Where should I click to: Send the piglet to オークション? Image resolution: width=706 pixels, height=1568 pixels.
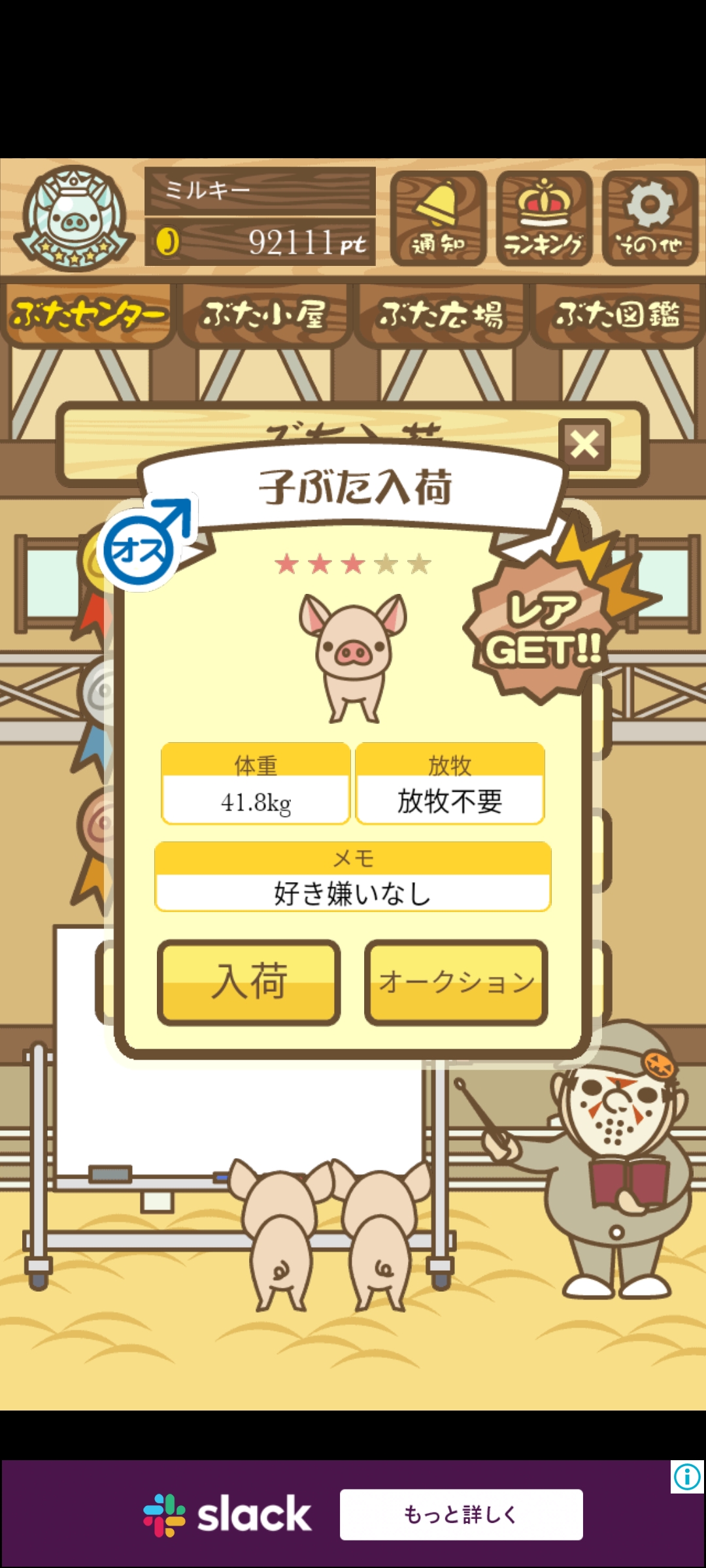click(456, 982)
